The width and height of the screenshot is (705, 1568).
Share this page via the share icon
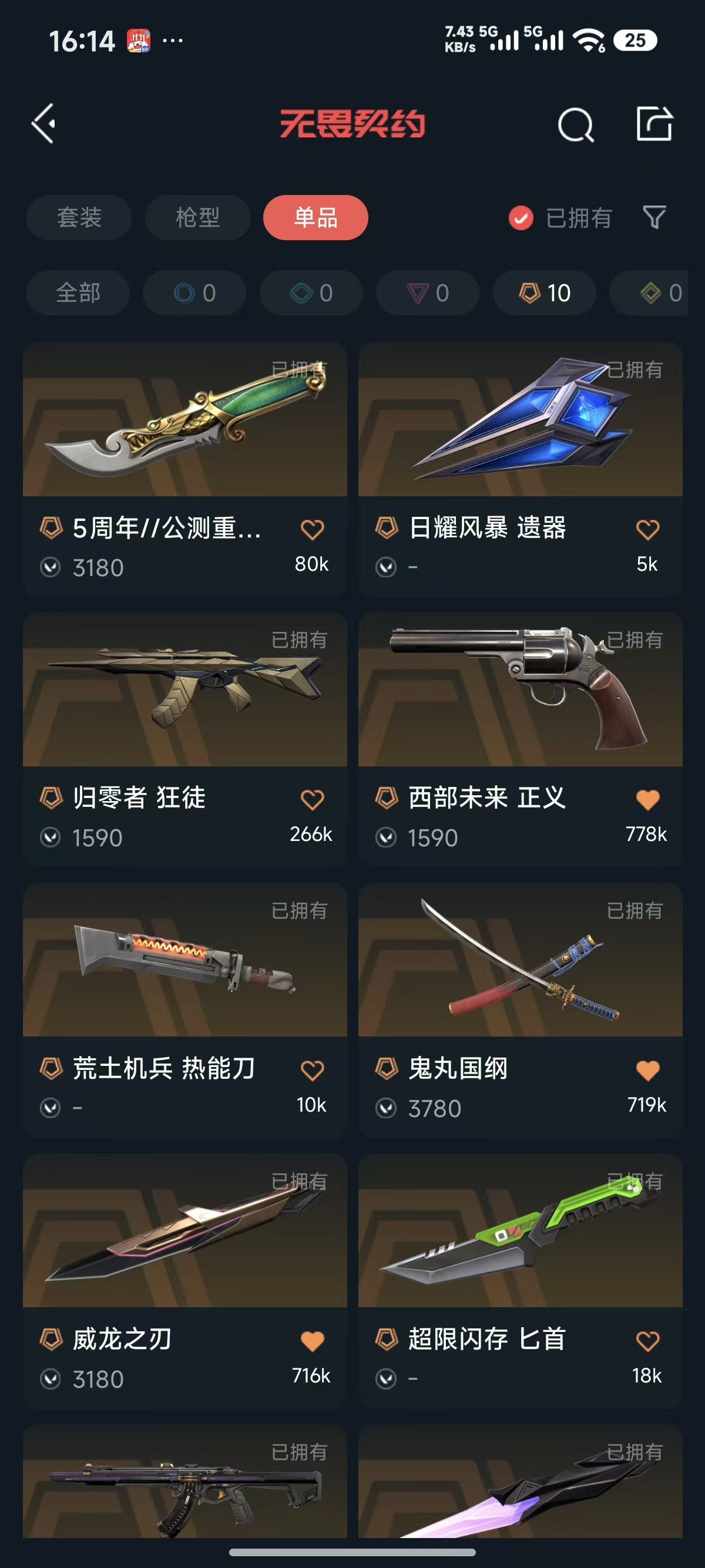click(x=654, y=124)
